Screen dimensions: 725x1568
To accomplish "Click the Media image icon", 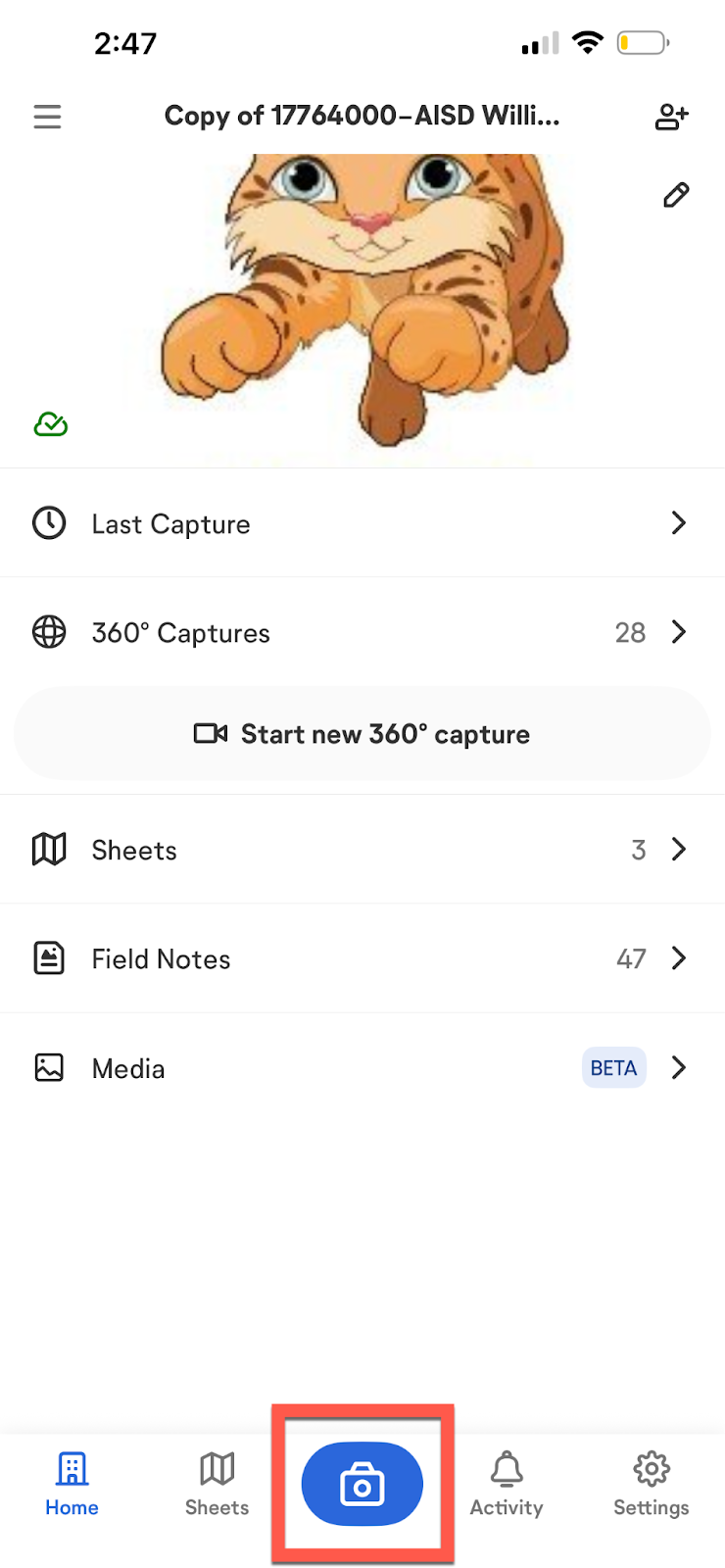I will pyautogui.click(x=49, y=1068).
